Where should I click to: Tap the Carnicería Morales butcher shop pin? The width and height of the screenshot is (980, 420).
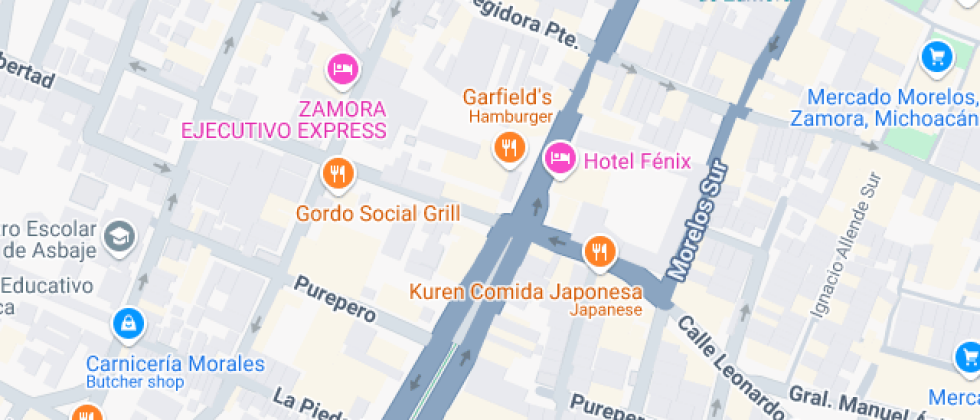click(130, 322)
